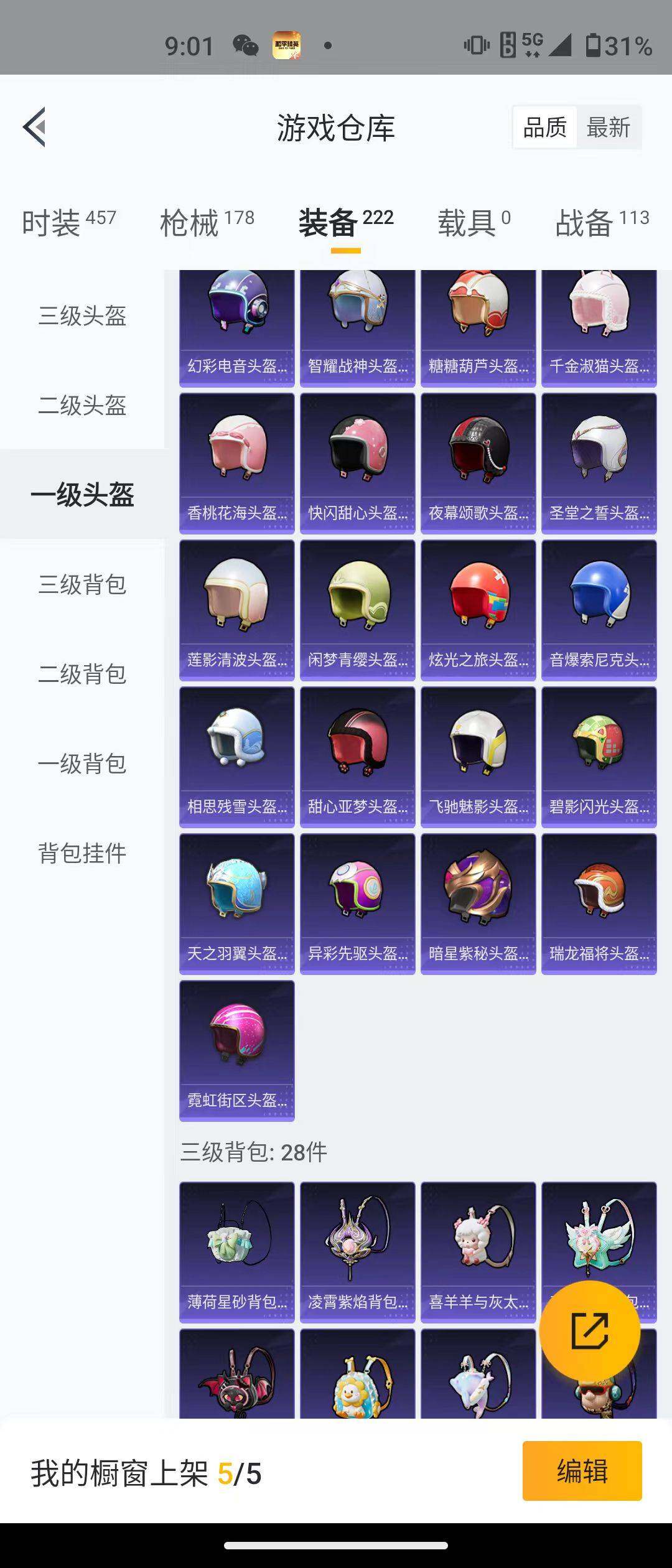Open the 二级背包 category list

(82, 674)
